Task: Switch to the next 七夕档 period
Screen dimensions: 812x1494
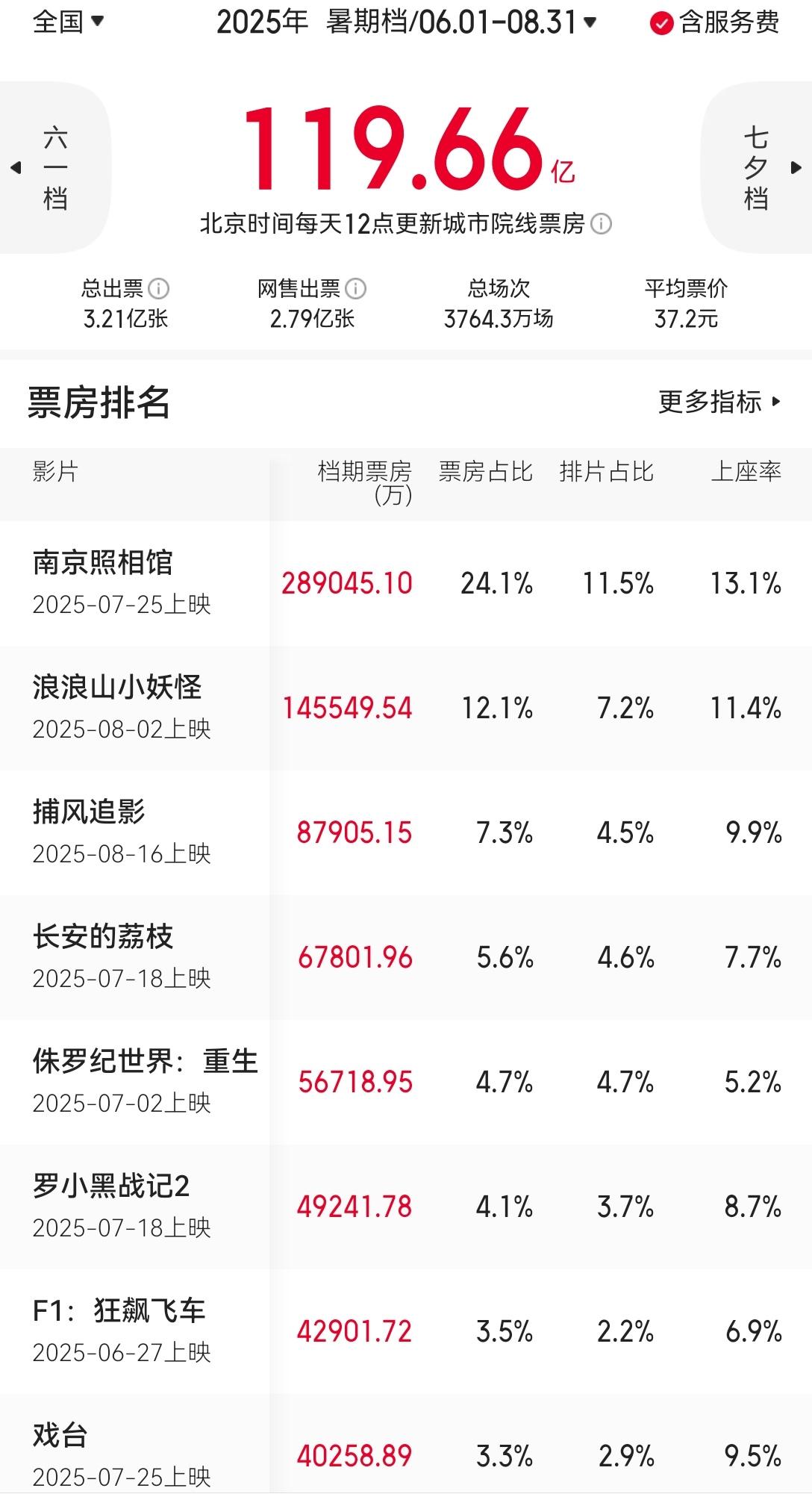Action: click(757, 169)
